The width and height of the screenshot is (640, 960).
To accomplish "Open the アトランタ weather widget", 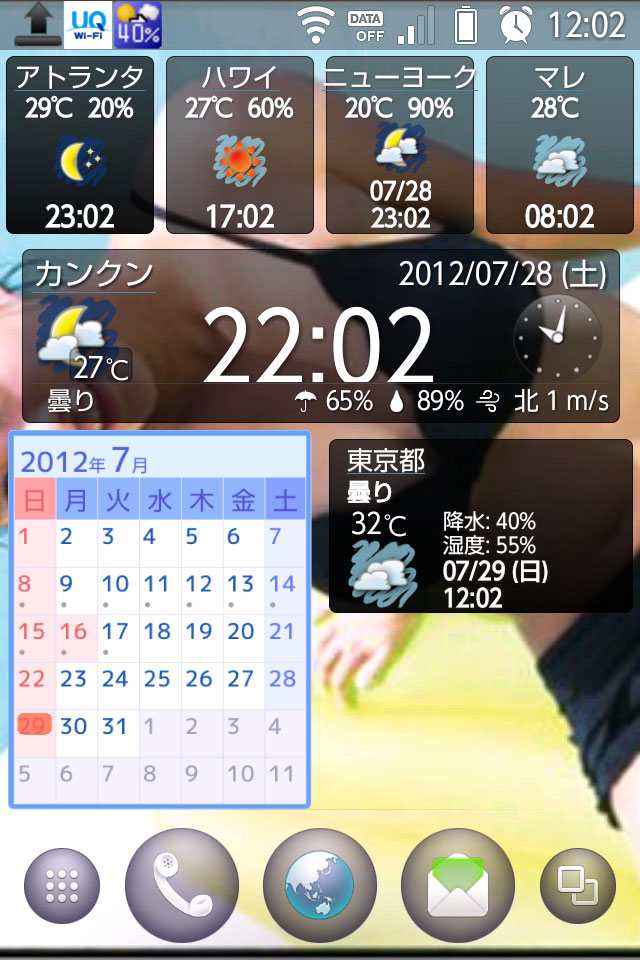I will coord(80,146).
